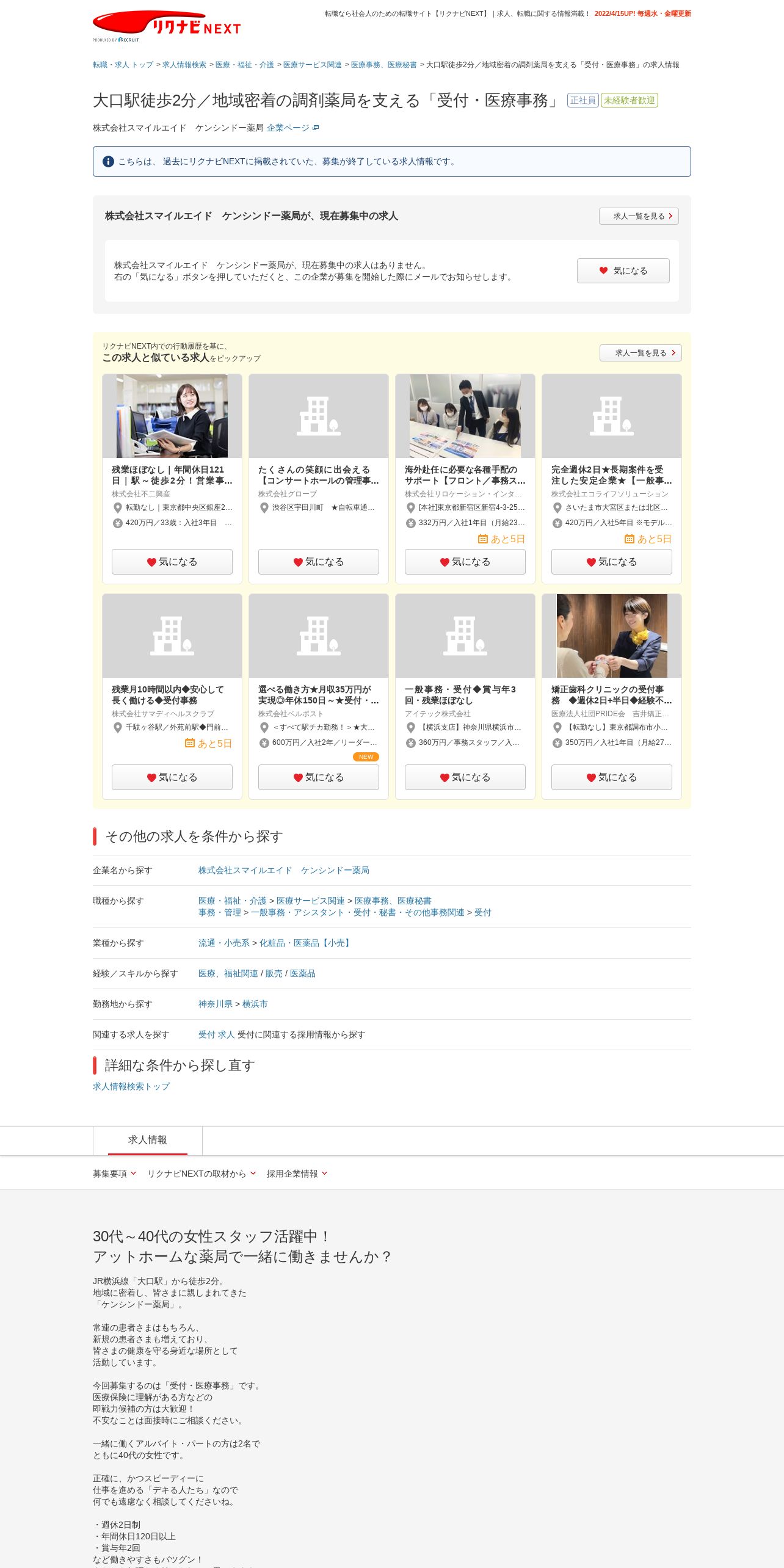This screenshot has height=1568, width=784.
Task: Tap 気になる on the 株式会社グローブ job card
Action: (x=319, y=562)
